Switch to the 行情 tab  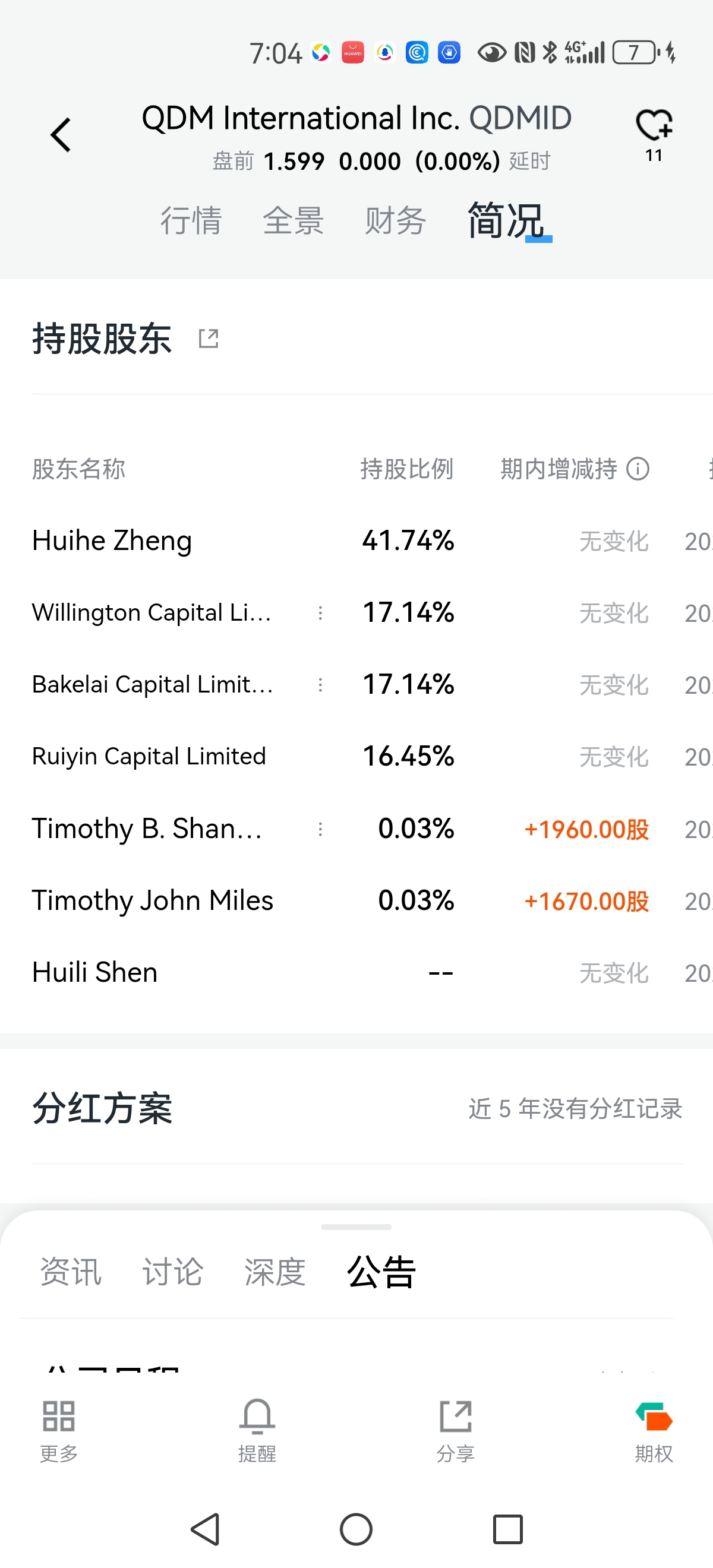point(191,220)
